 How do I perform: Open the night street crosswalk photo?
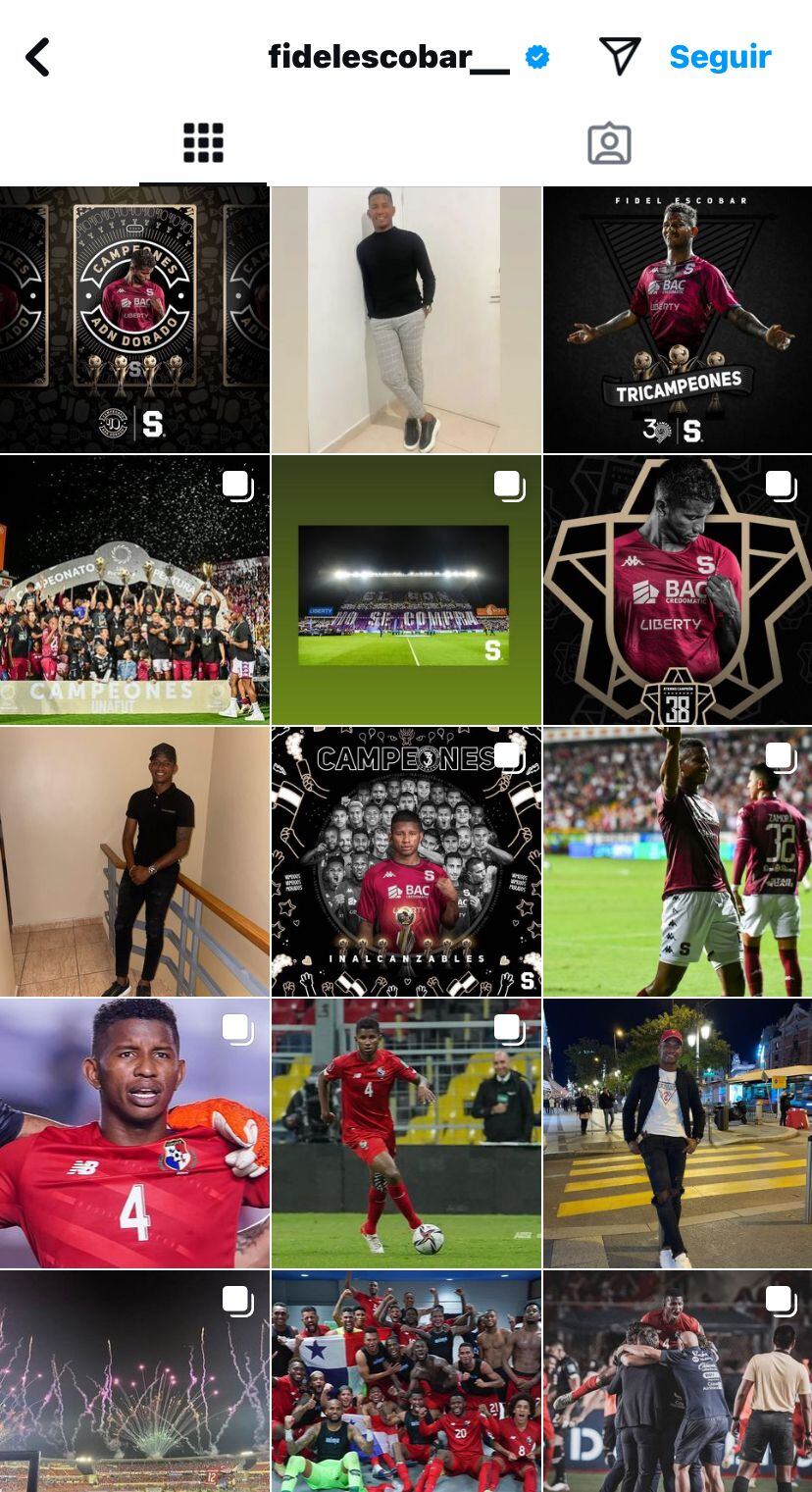[x=678, y=1134]
